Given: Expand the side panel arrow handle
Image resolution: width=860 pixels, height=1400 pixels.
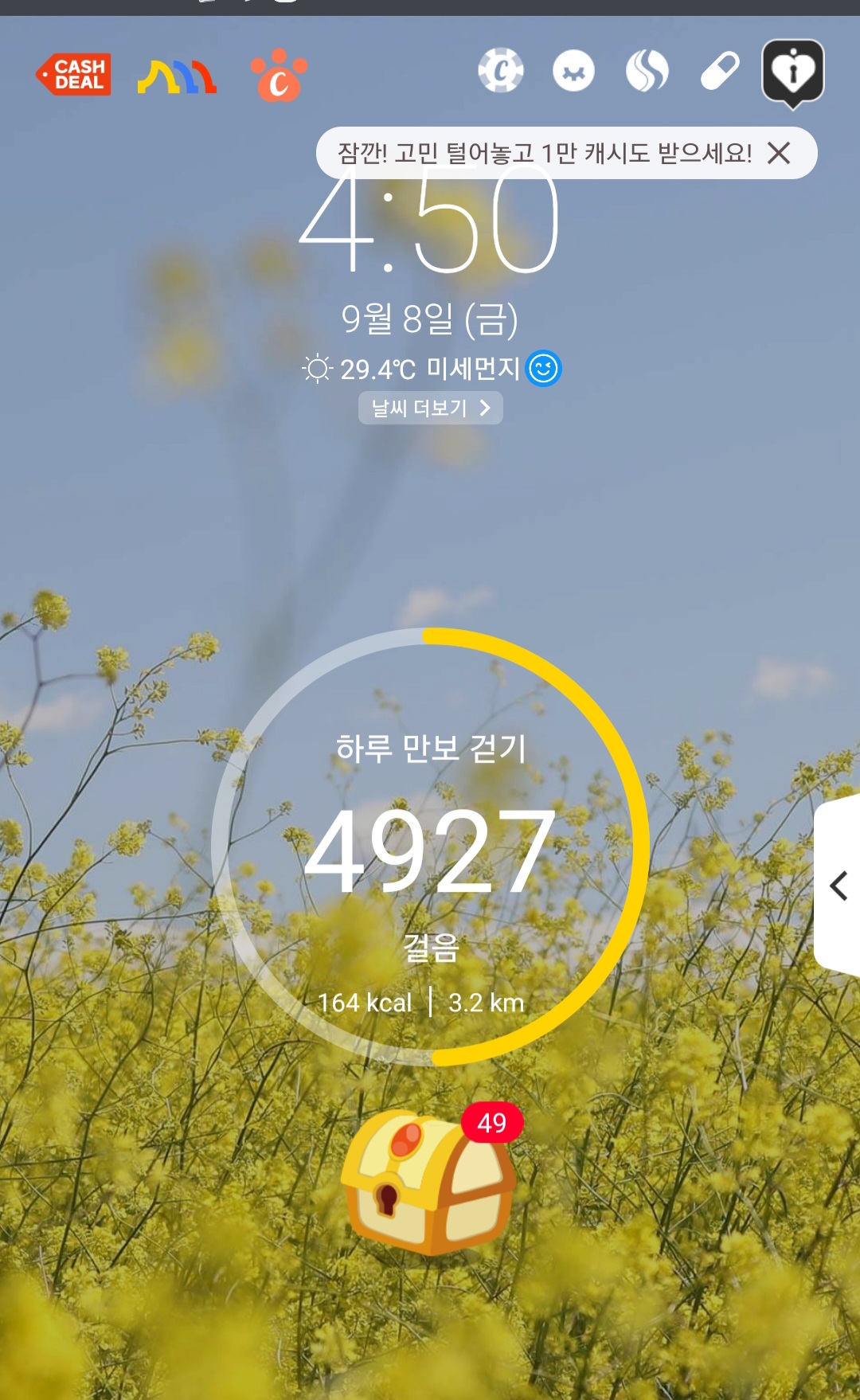Looking at the screenshot, I should 838,886.
